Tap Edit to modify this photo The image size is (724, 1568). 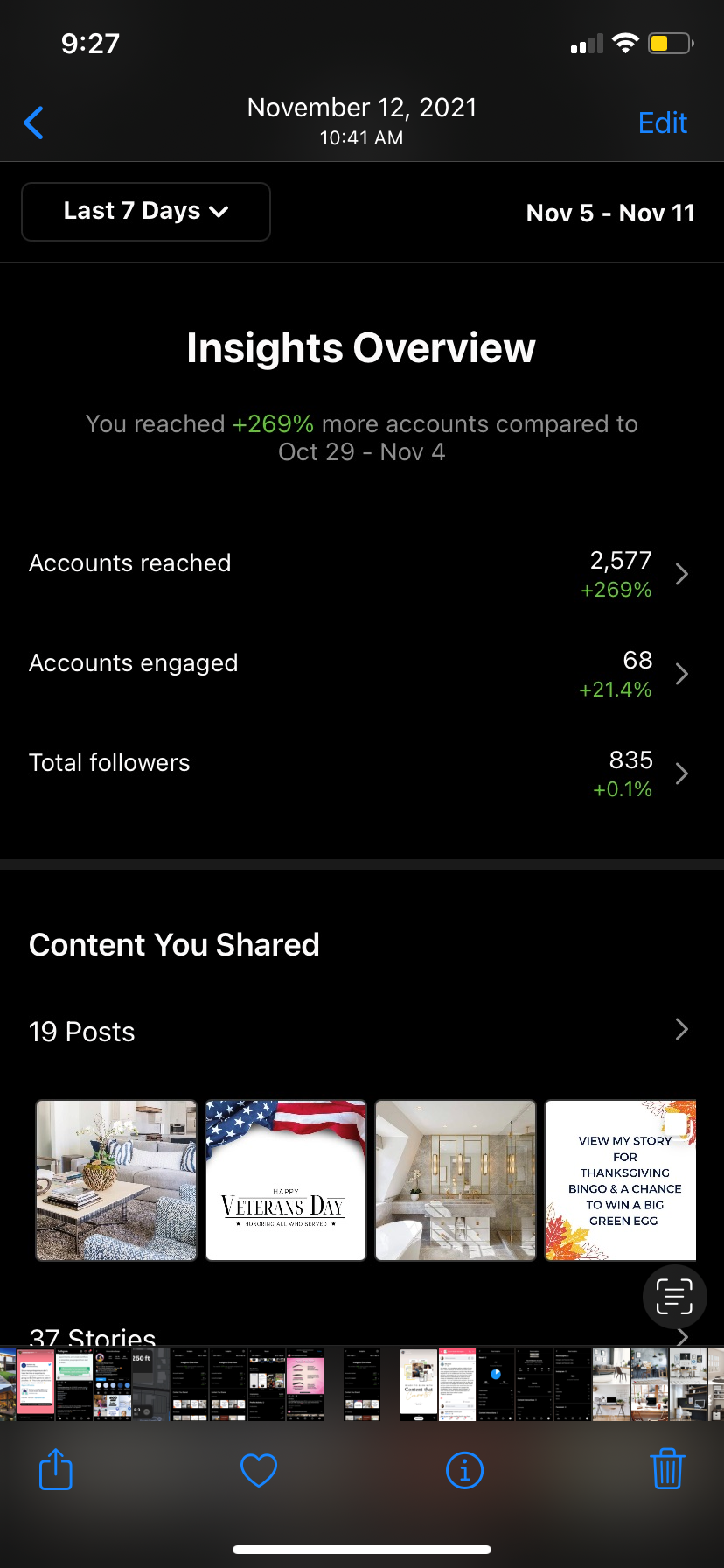[662, 122]
